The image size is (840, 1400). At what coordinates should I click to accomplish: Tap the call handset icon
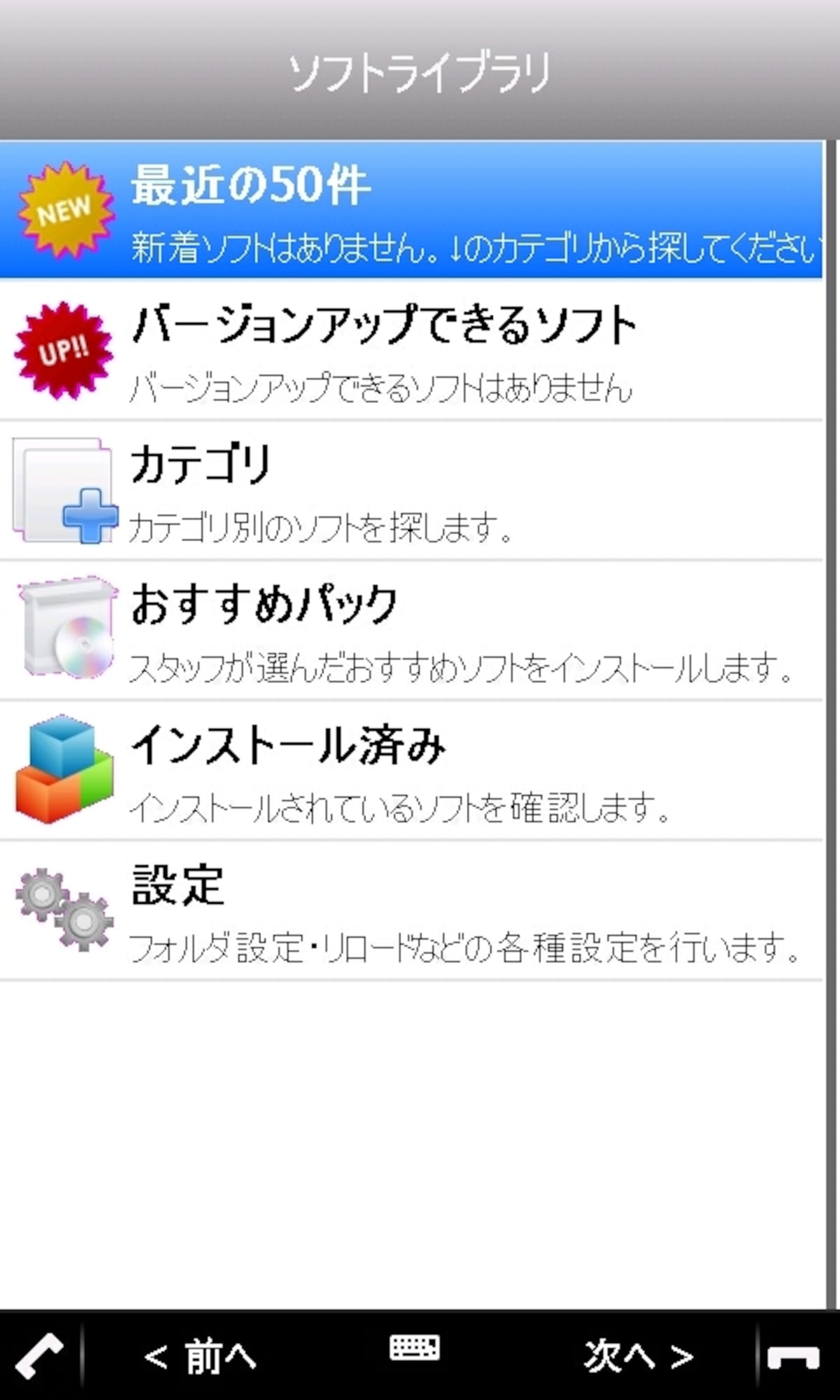39,1355
